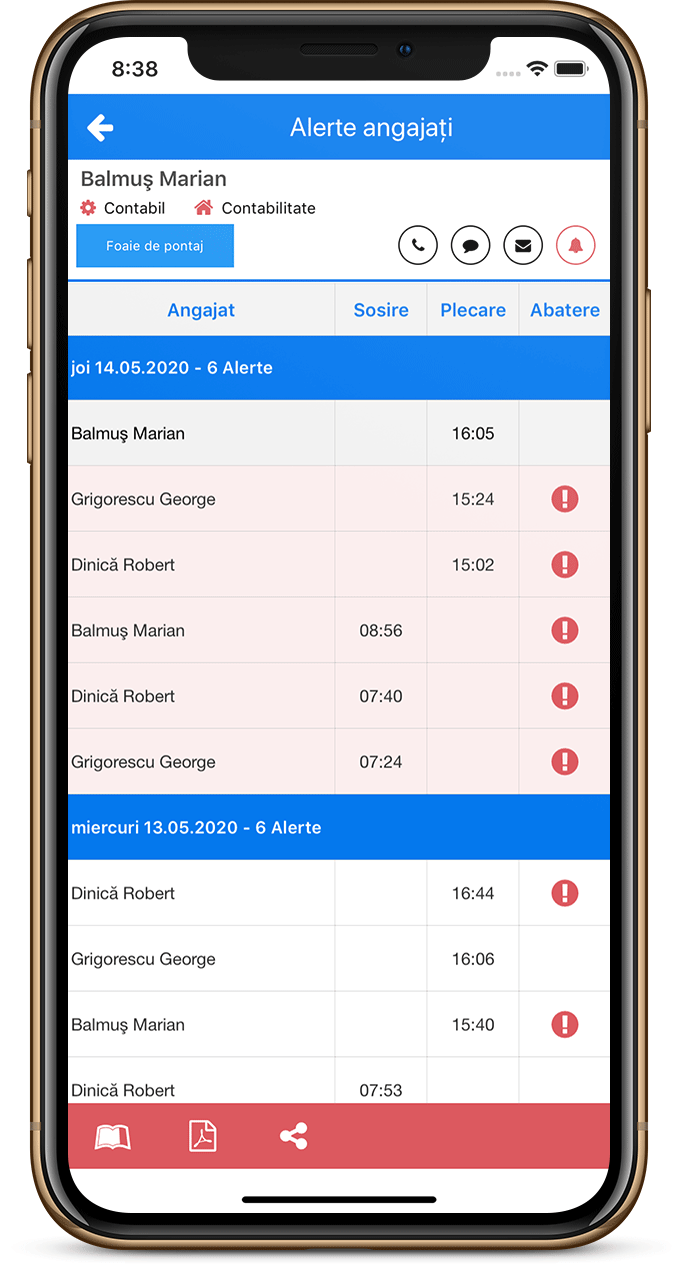Export the alerts as PDF
Screen dimensions: 677x1265
pyautogui.click(x=203, y=1137)
